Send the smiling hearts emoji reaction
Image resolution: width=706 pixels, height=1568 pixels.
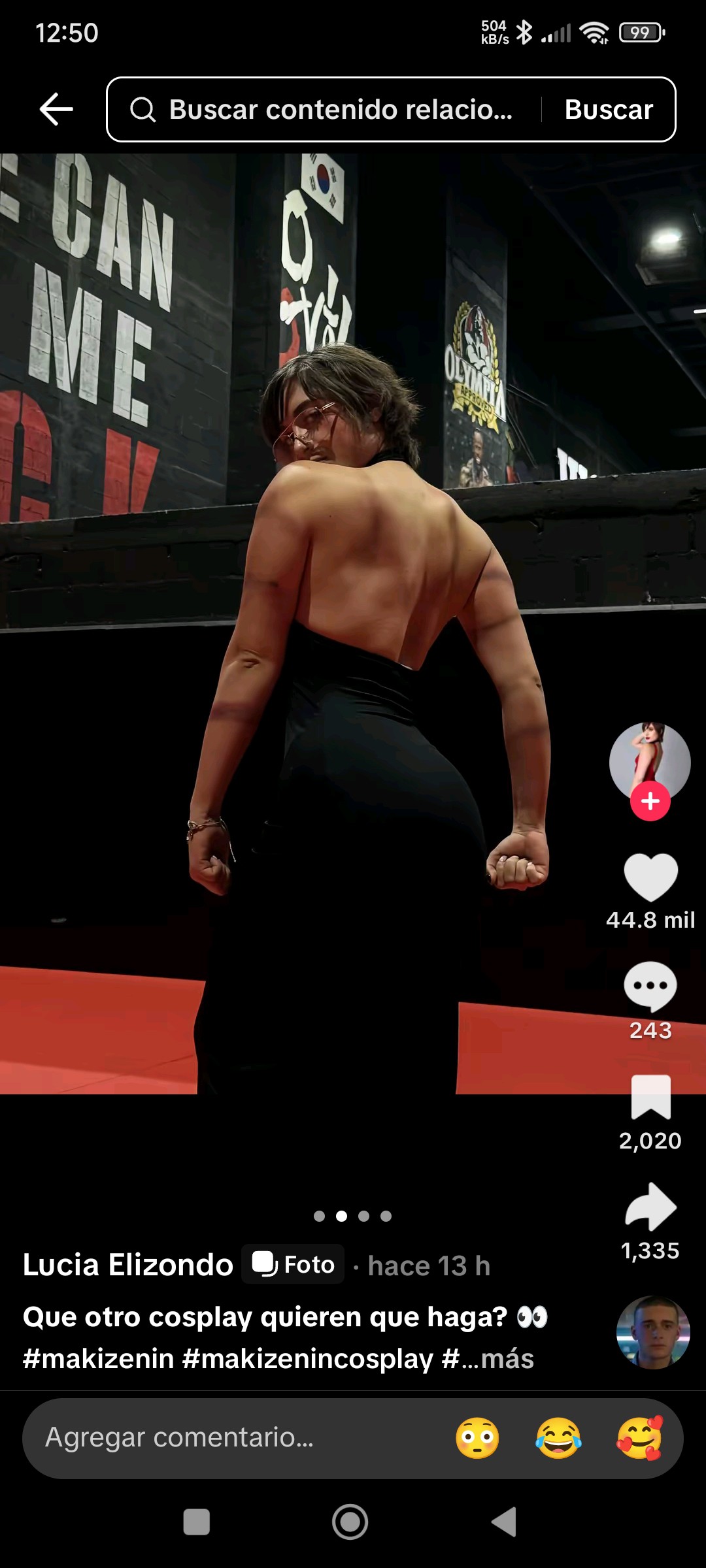tap(639, 1438)
